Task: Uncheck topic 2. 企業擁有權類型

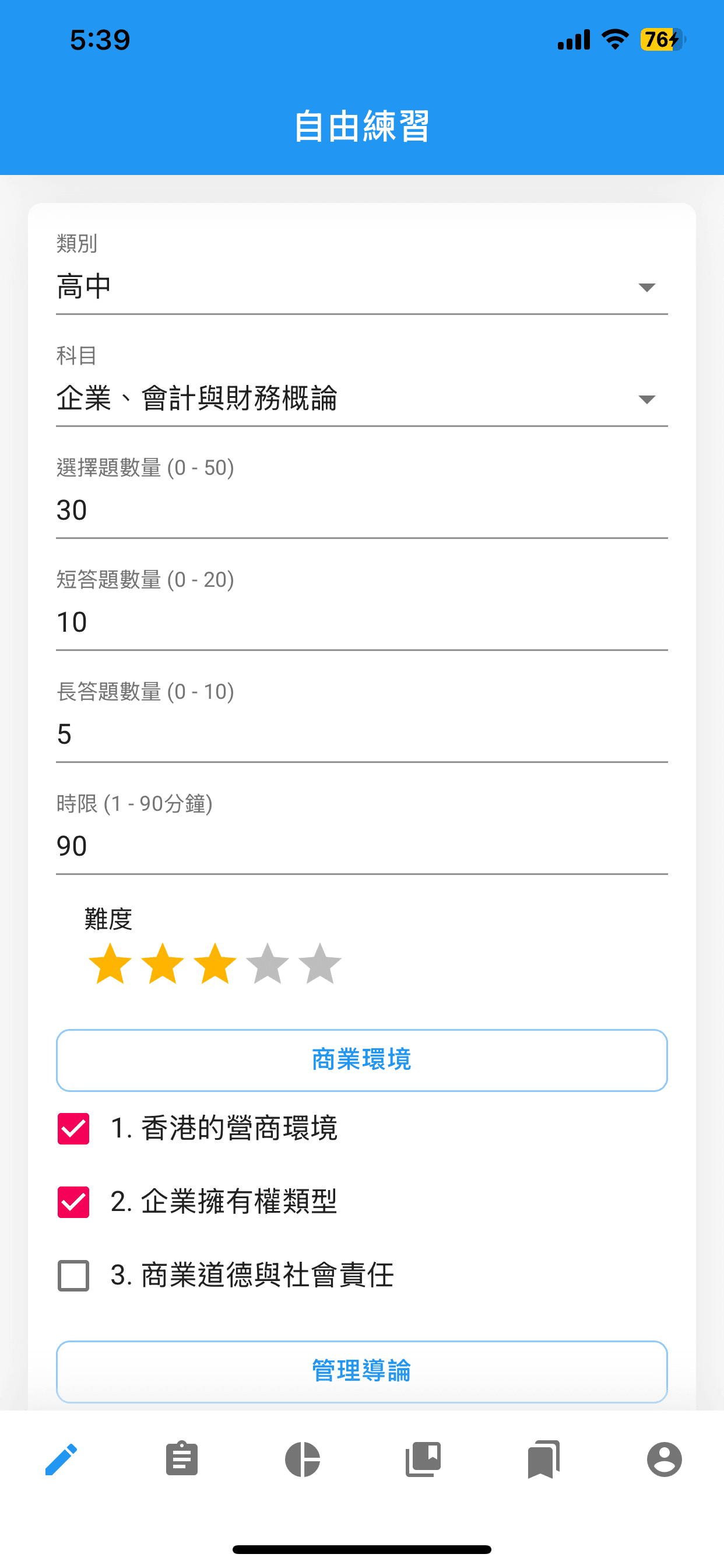Action: (73, 1201)
